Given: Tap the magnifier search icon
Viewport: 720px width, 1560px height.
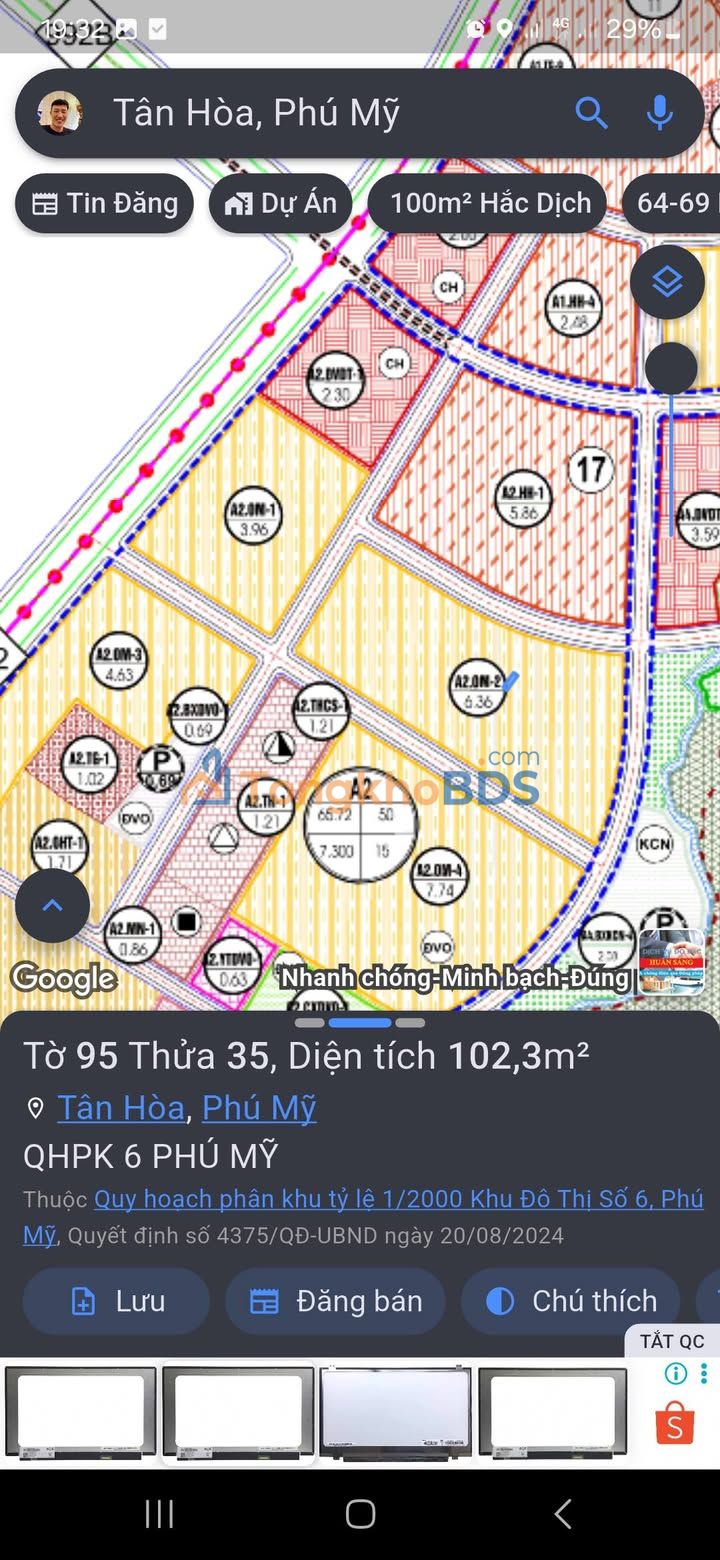Looking at the screenshot, I should pyautogui.click(x=591, y=113).
